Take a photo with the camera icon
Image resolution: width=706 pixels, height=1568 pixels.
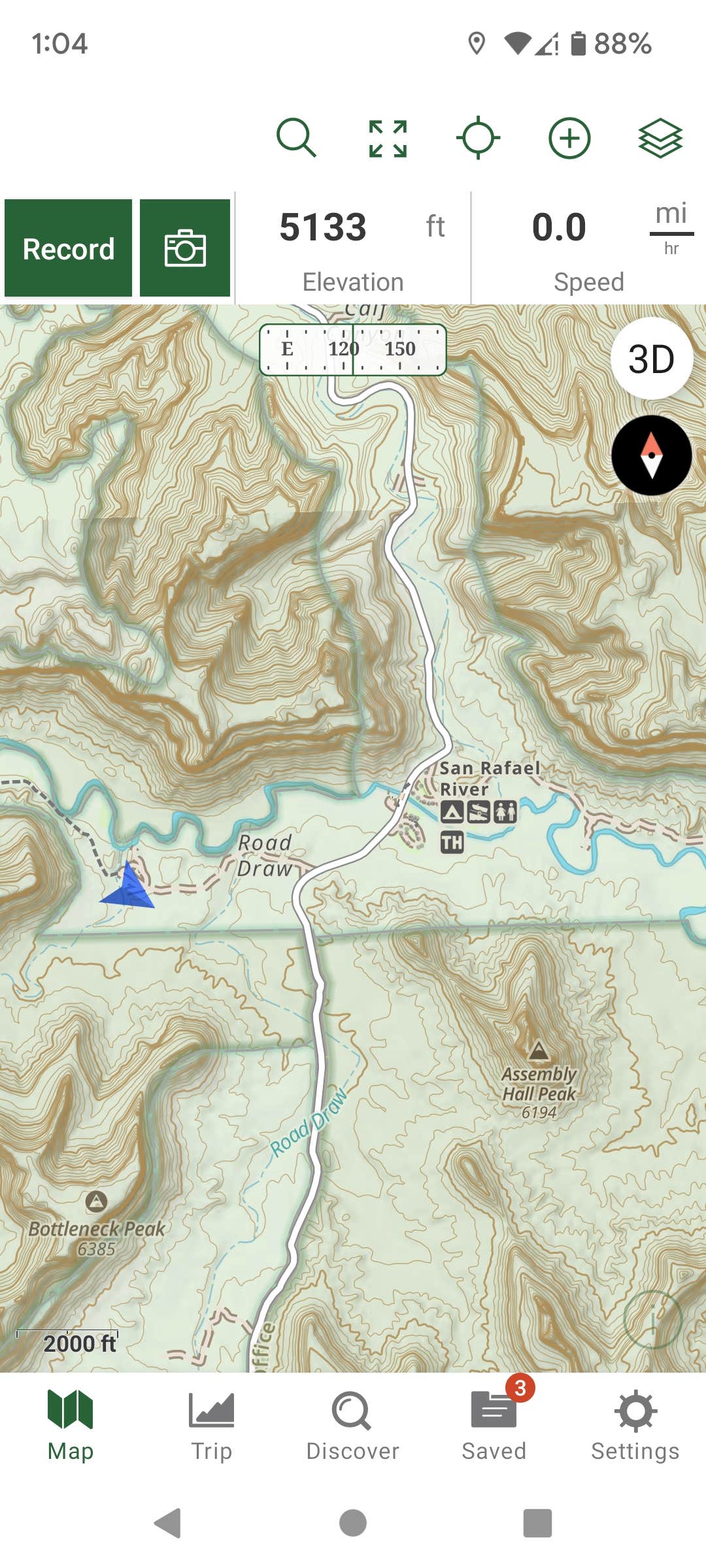pos(185,248)
